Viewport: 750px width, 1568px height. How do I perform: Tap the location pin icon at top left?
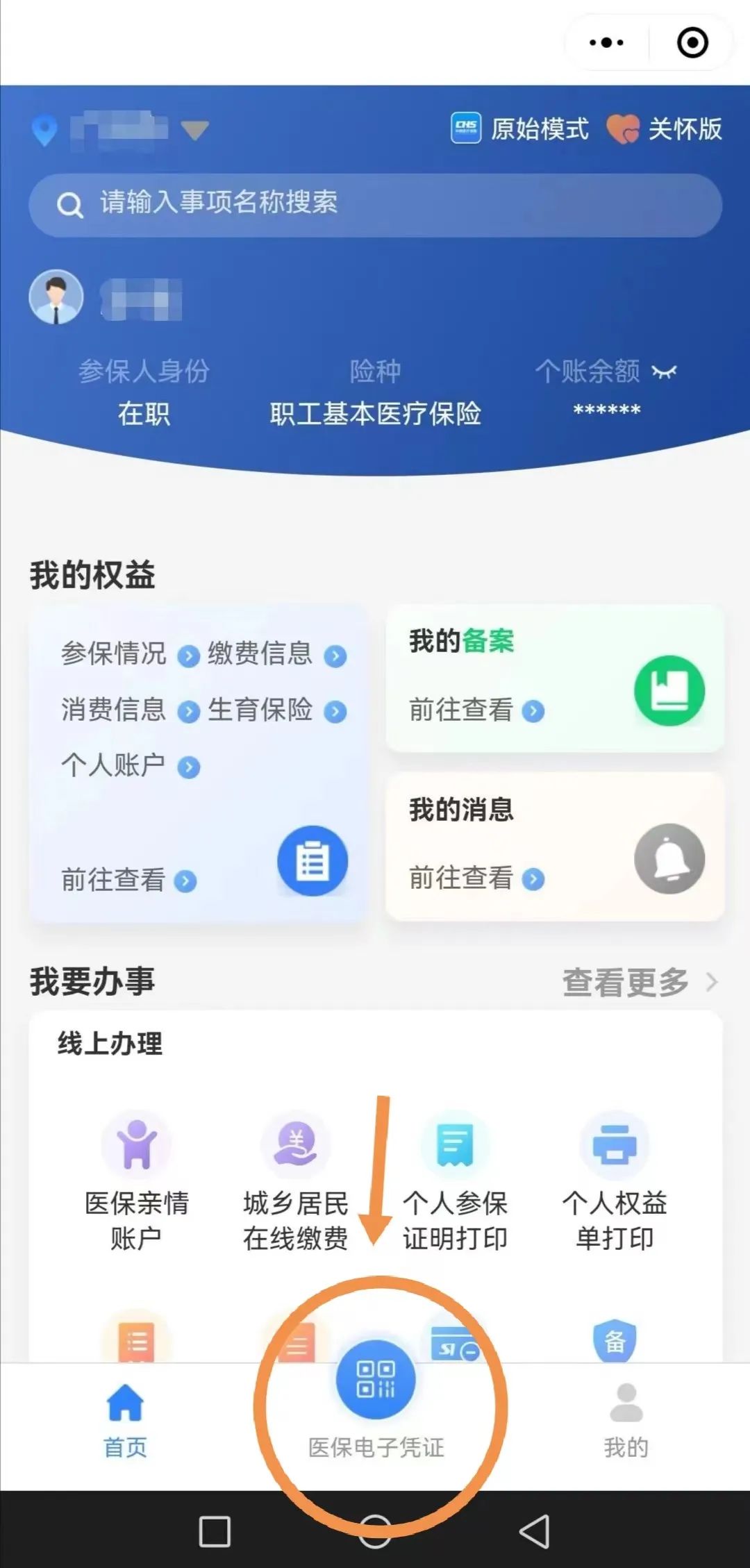point(44,128)
